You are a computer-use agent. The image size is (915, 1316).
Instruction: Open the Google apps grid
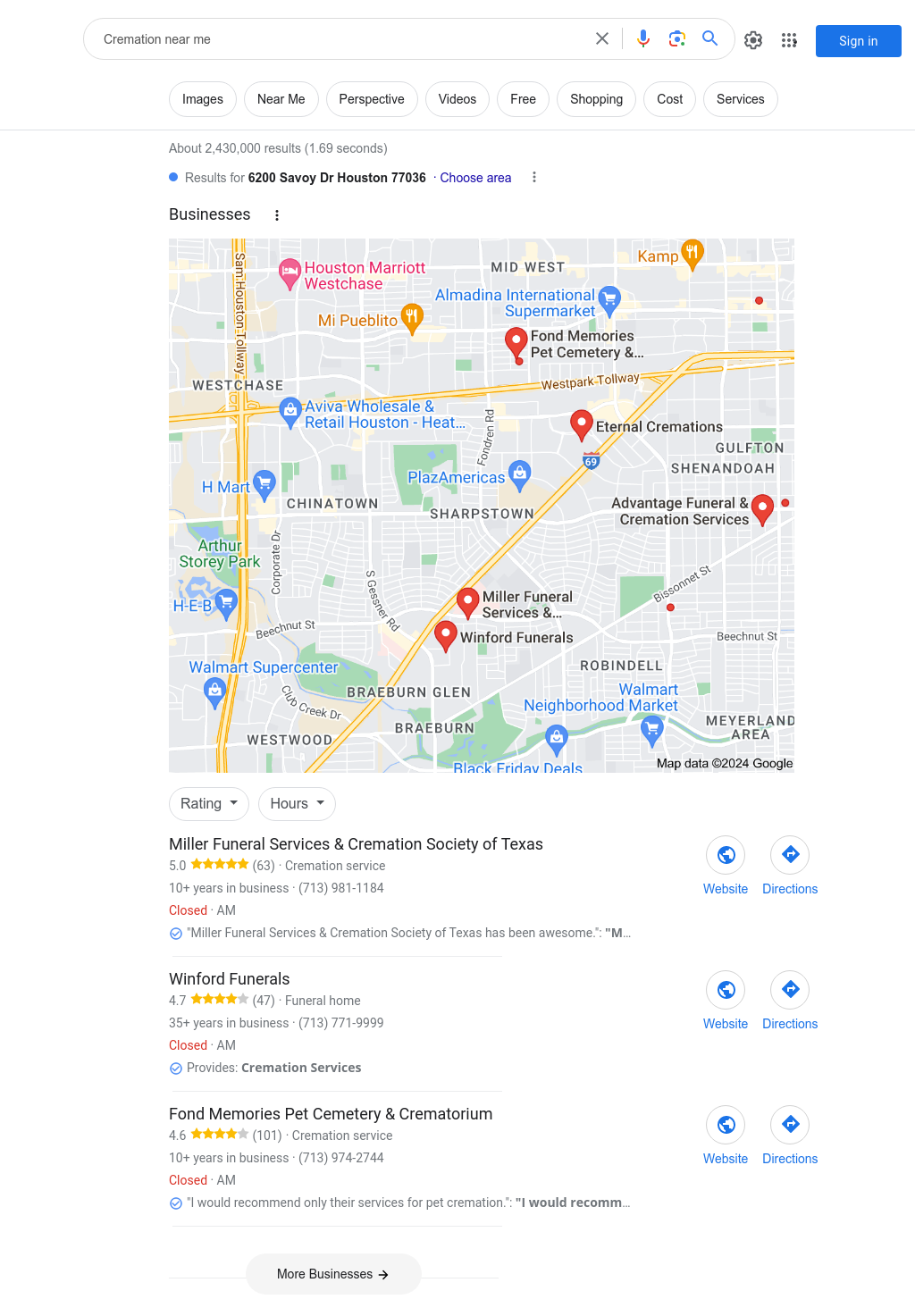point(789,40)
